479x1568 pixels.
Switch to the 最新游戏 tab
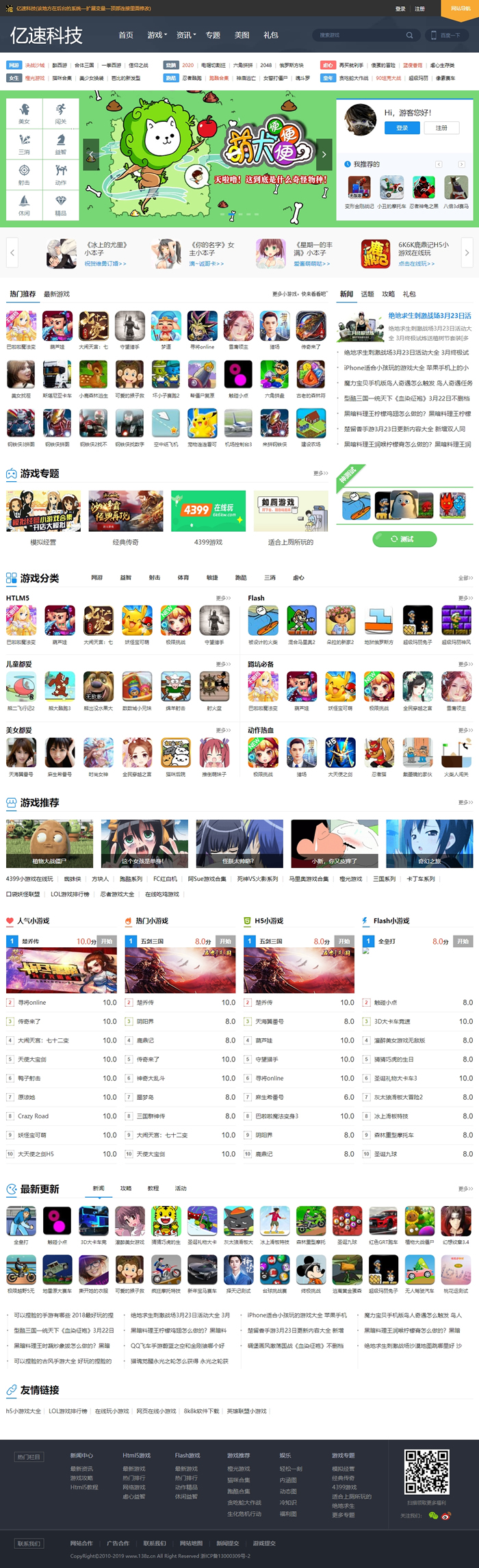(x=57, y=294)
